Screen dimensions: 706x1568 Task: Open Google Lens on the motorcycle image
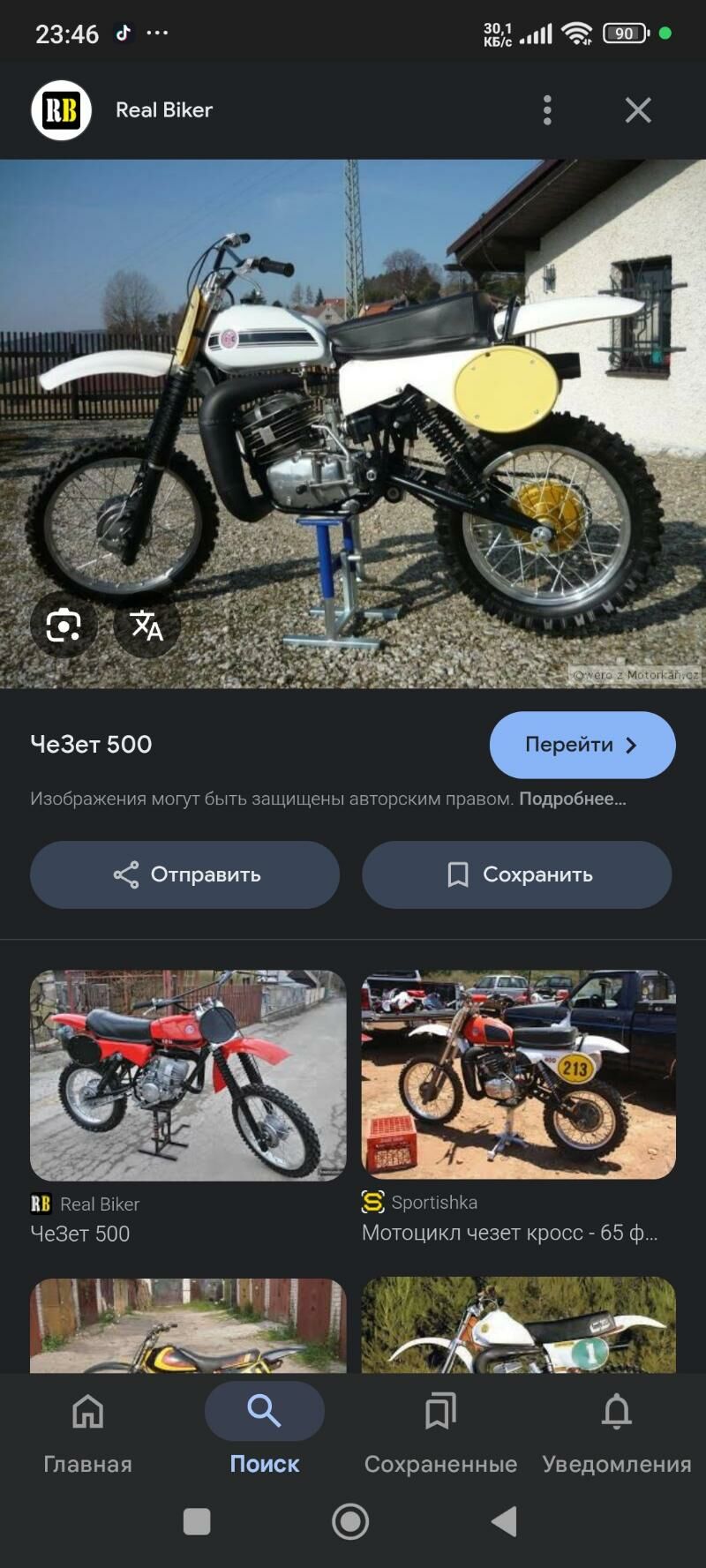(x=61, y=626)
